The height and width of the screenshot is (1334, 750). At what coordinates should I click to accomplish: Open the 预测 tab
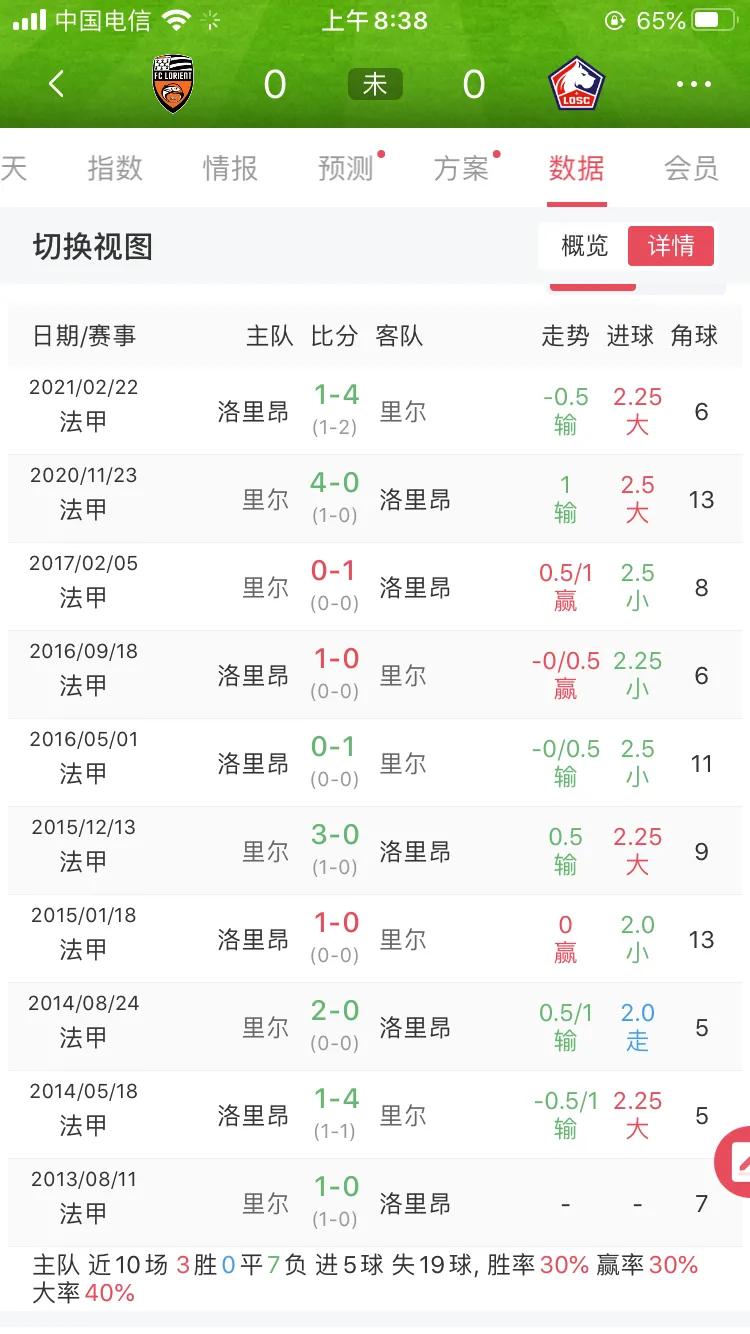pyautogui.click(x=348, y=170)
